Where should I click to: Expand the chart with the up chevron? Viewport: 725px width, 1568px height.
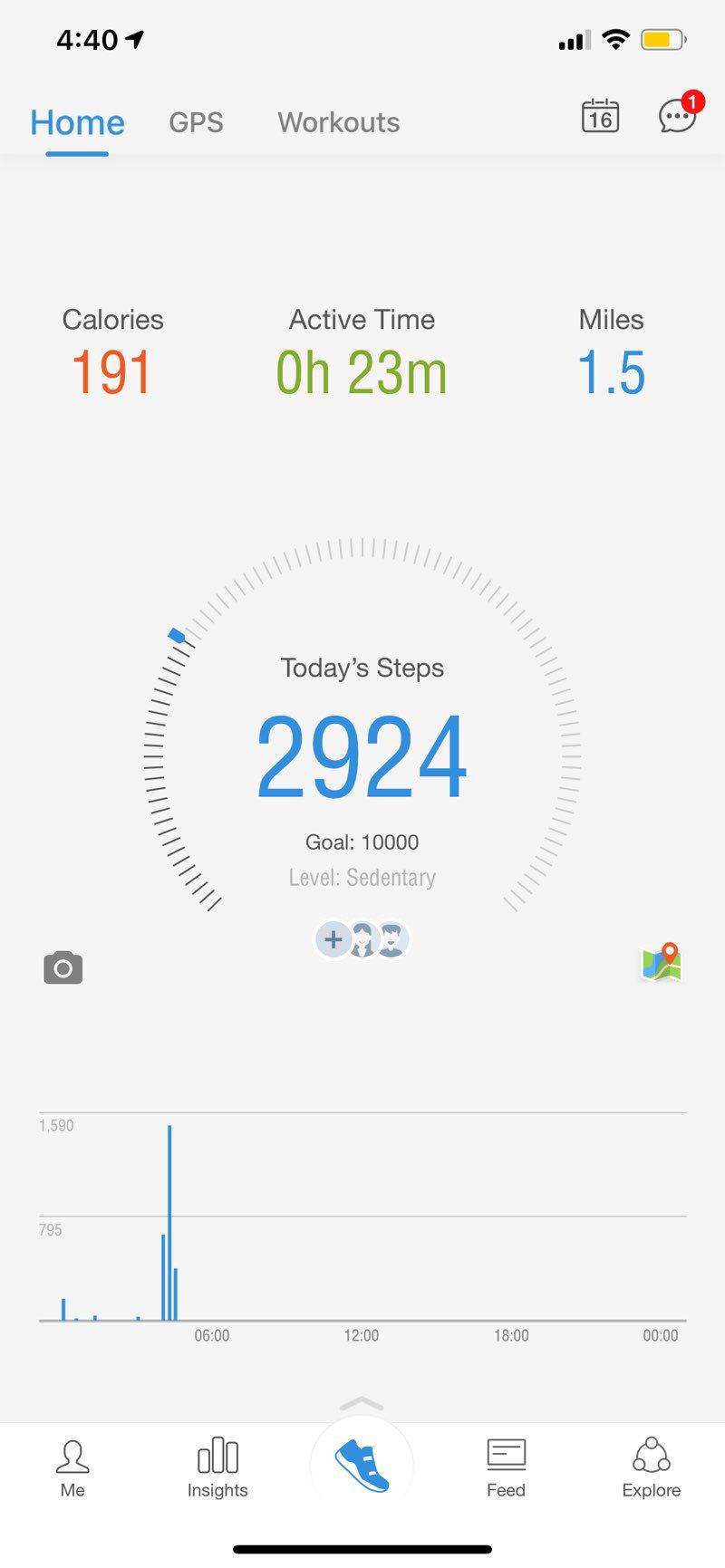coord(362,1404)
